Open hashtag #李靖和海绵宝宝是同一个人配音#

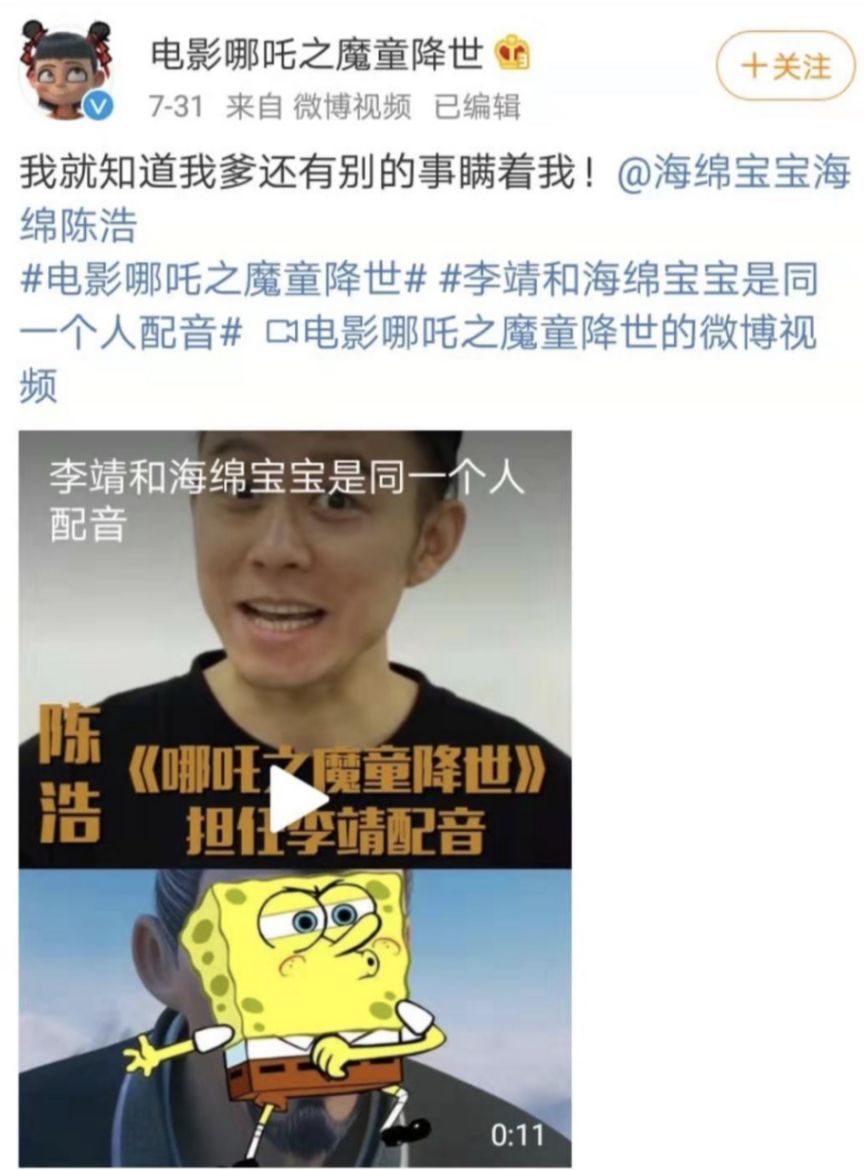(x=628, y=281)
